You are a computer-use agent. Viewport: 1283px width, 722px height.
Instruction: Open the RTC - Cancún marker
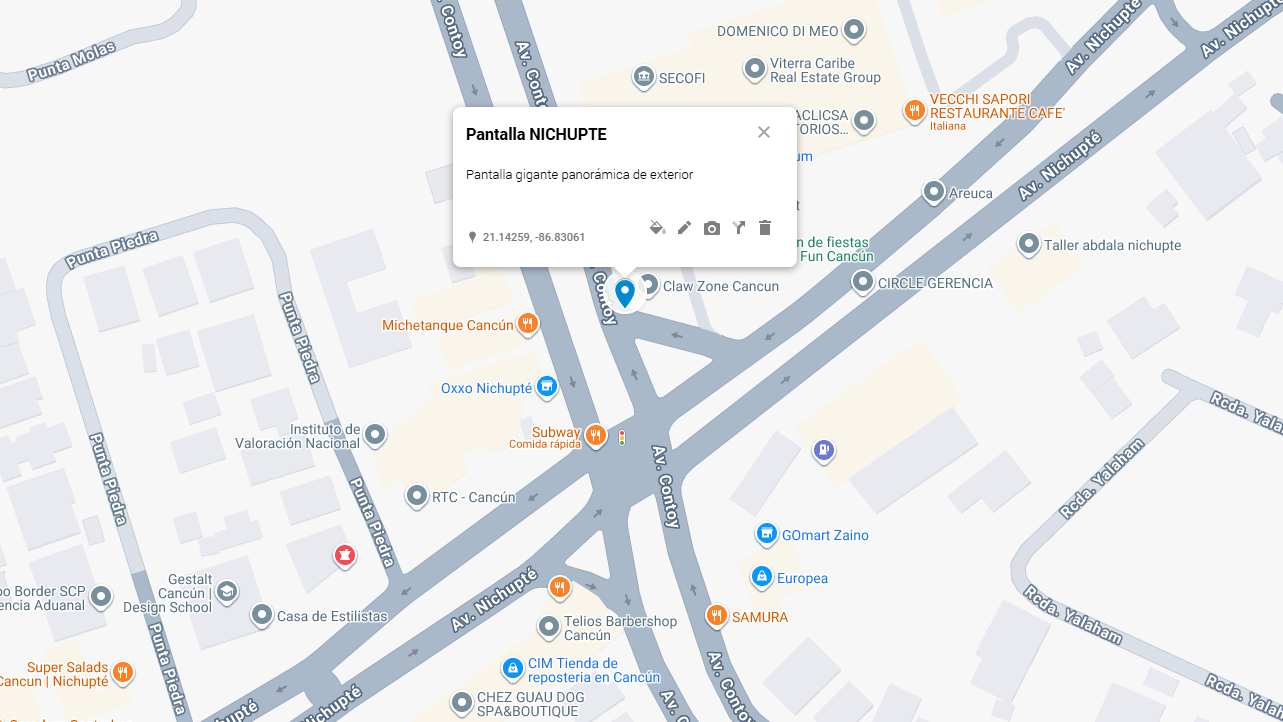(x=417, y=495)
